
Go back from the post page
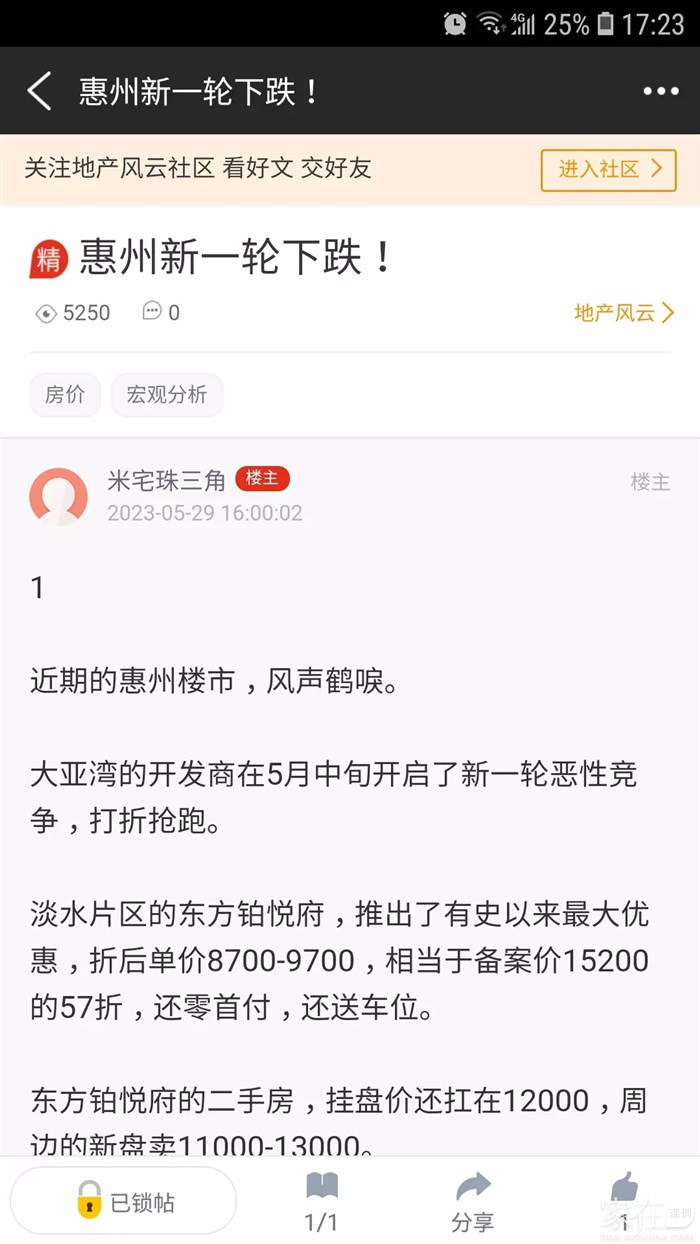click(x=39, y=91)
